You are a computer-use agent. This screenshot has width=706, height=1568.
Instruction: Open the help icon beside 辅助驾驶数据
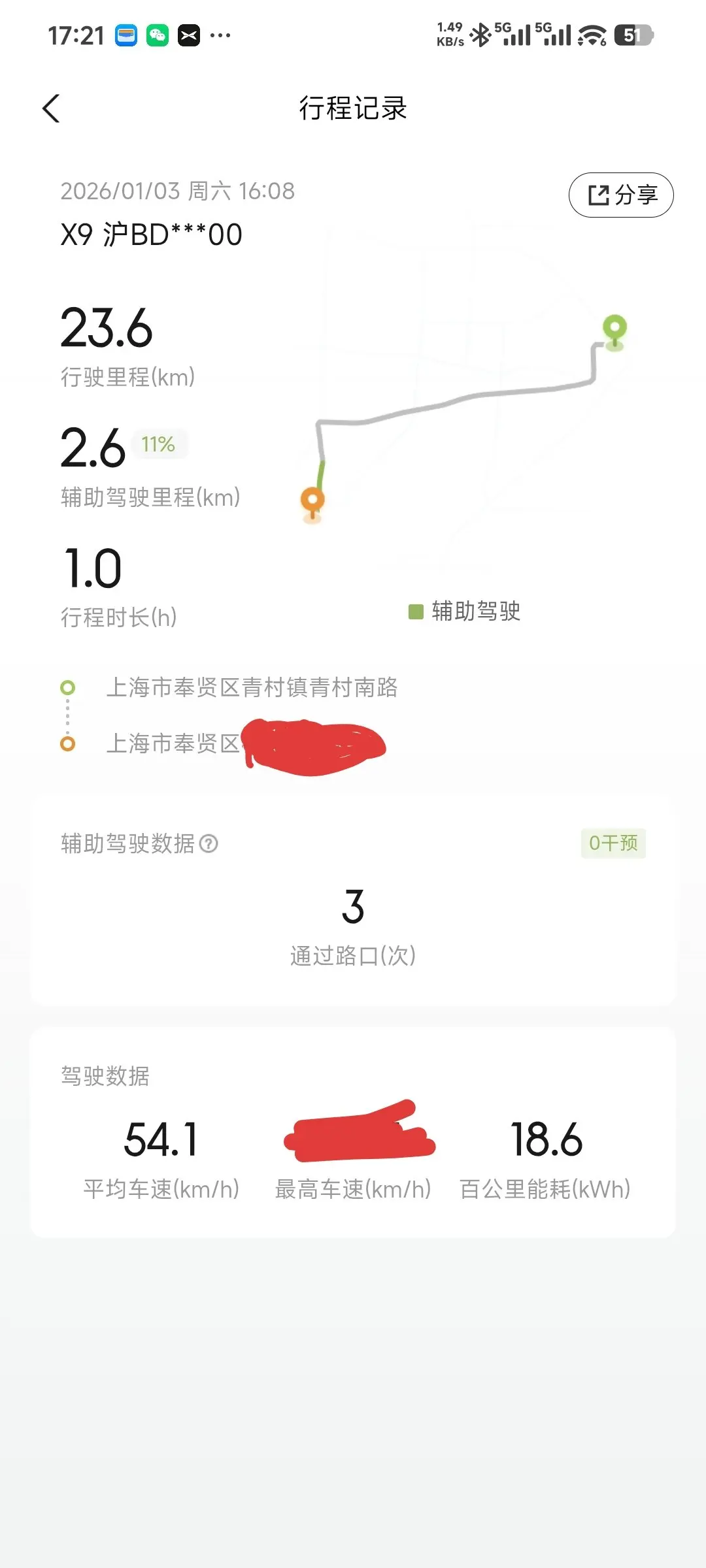pyautogui.click(x=209, y=843)
